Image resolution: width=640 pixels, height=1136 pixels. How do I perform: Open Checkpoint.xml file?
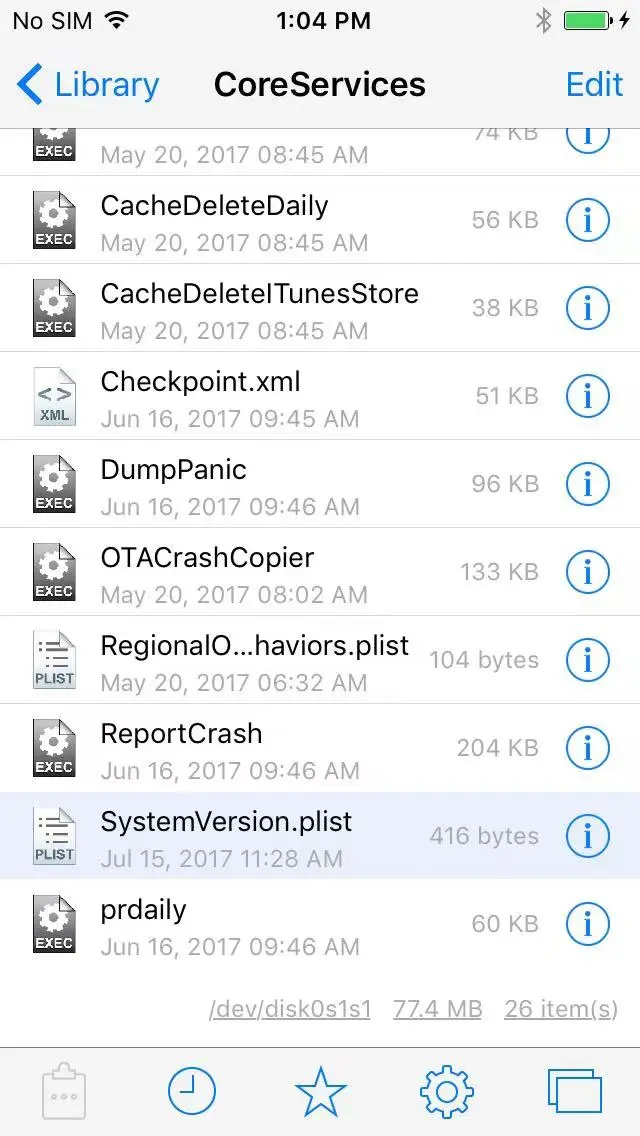(320, 396)
